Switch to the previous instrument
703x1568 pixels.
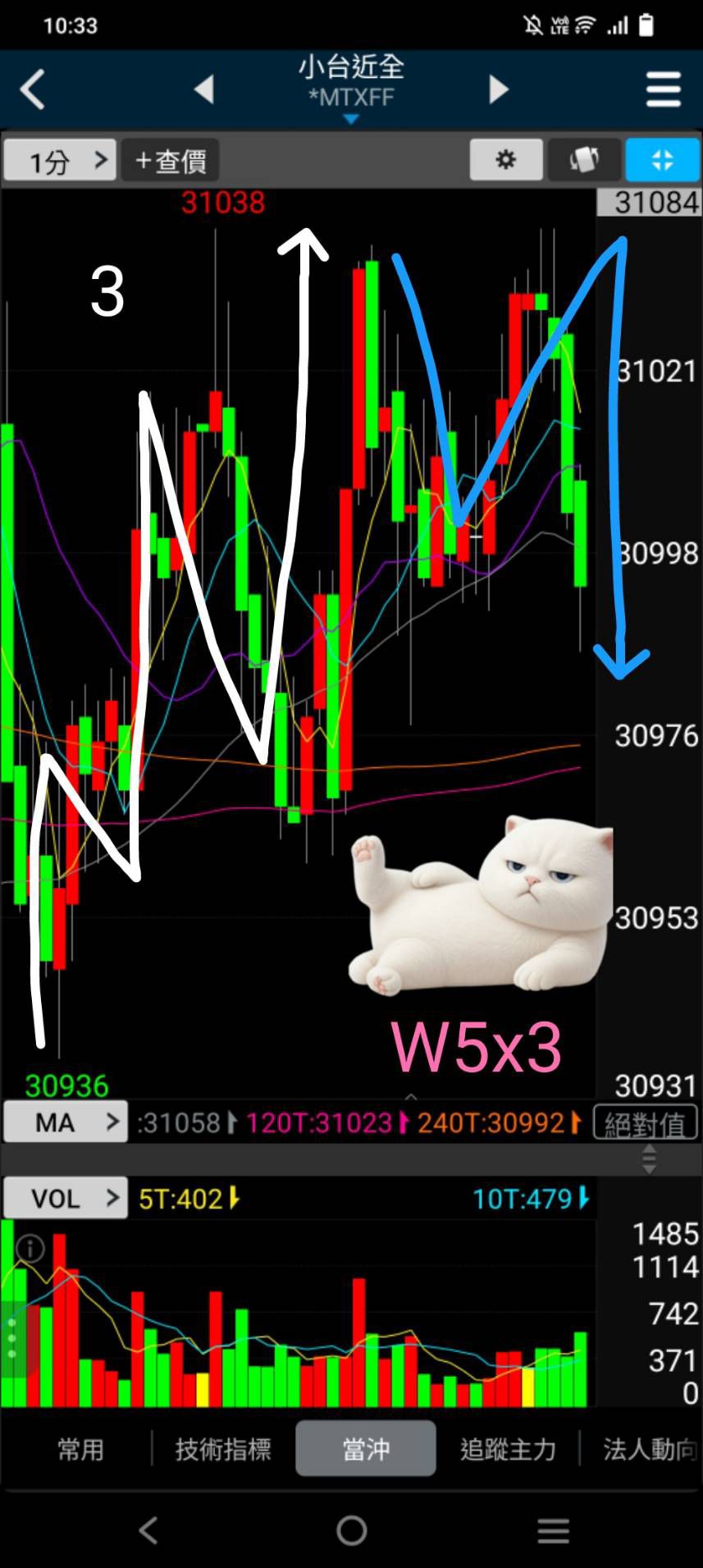204,89
